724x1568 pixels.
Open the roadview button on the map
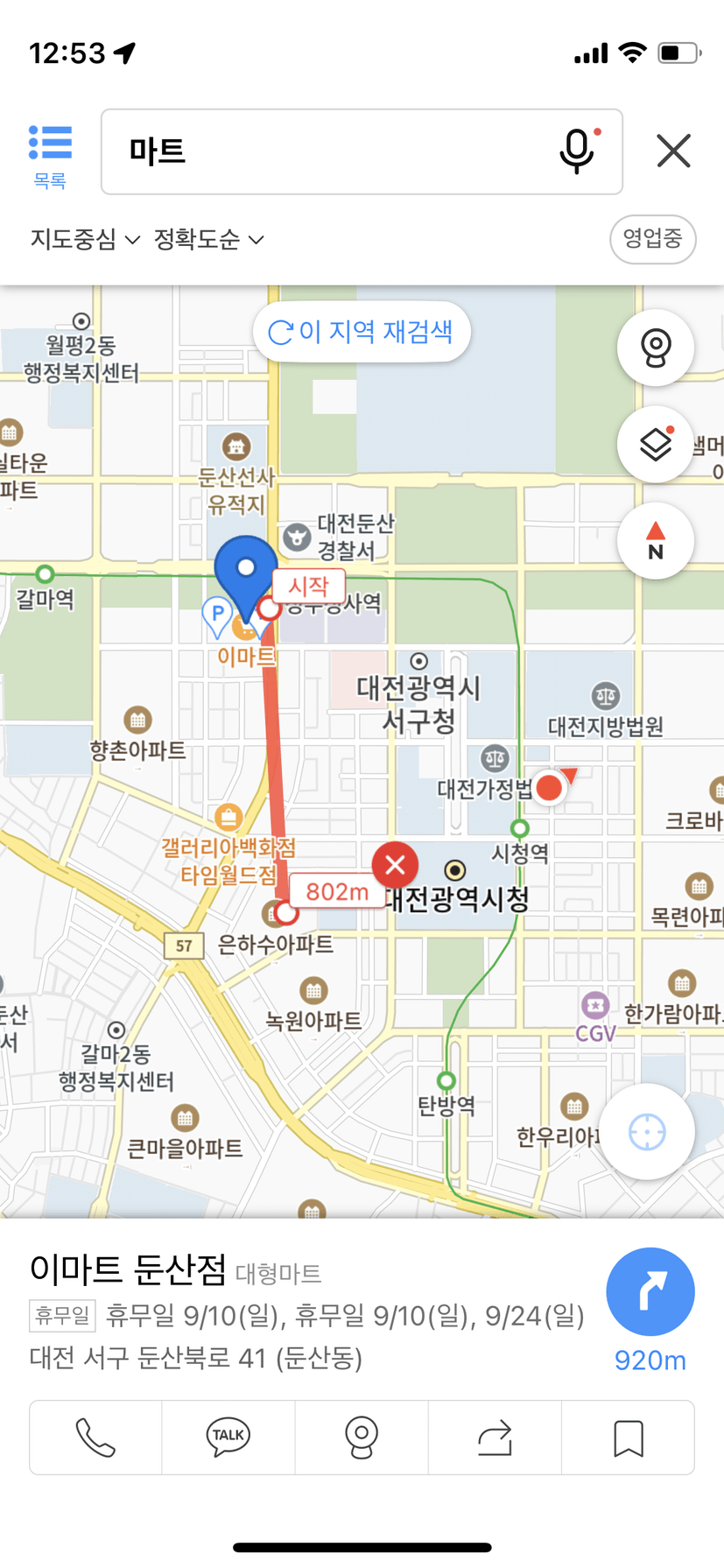click(x=655, y=348)
